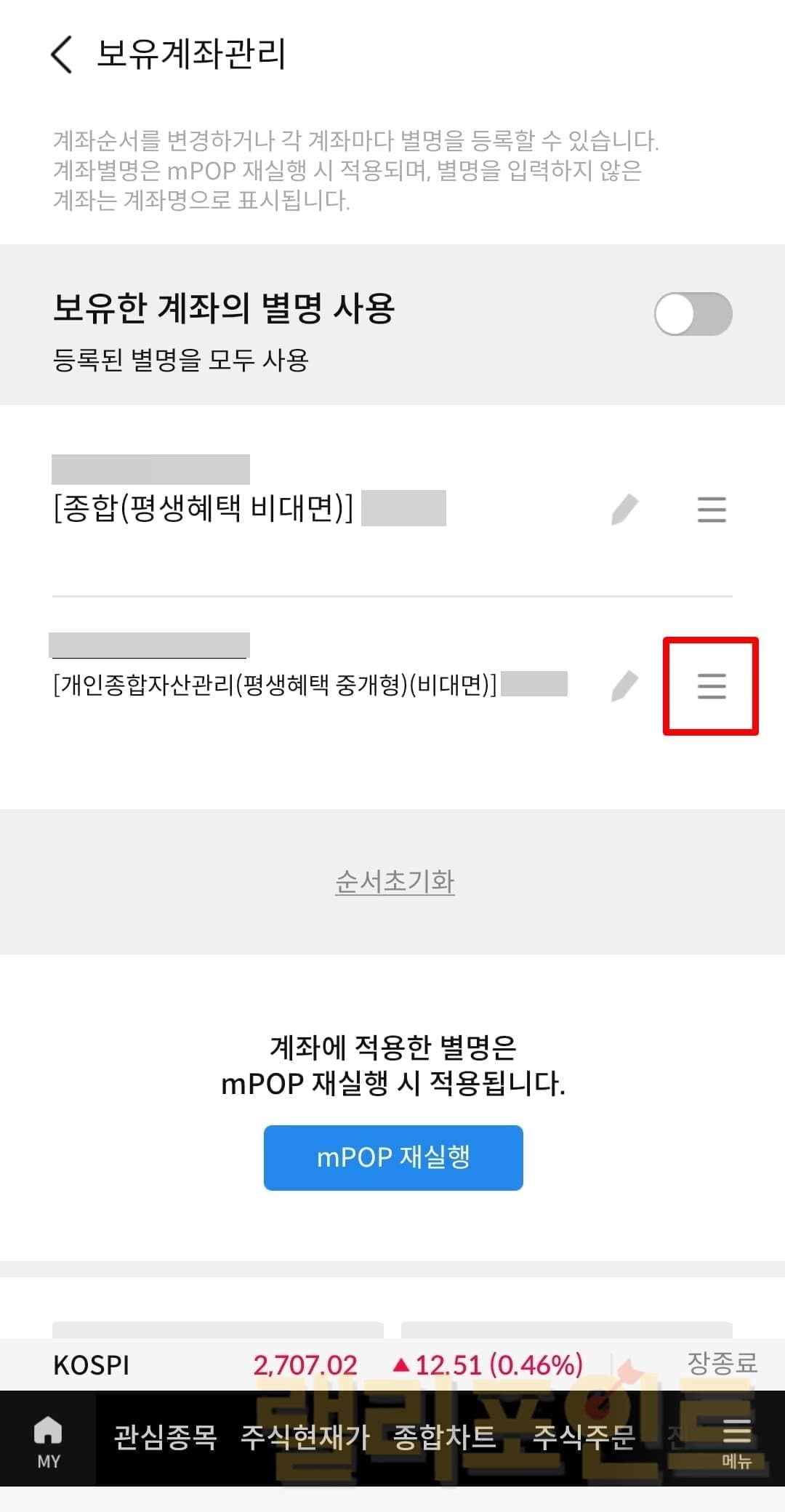Open the MY home tab
Image resolution: width=785 pixels, height=1512 pixels.
tap(48, 1439)
